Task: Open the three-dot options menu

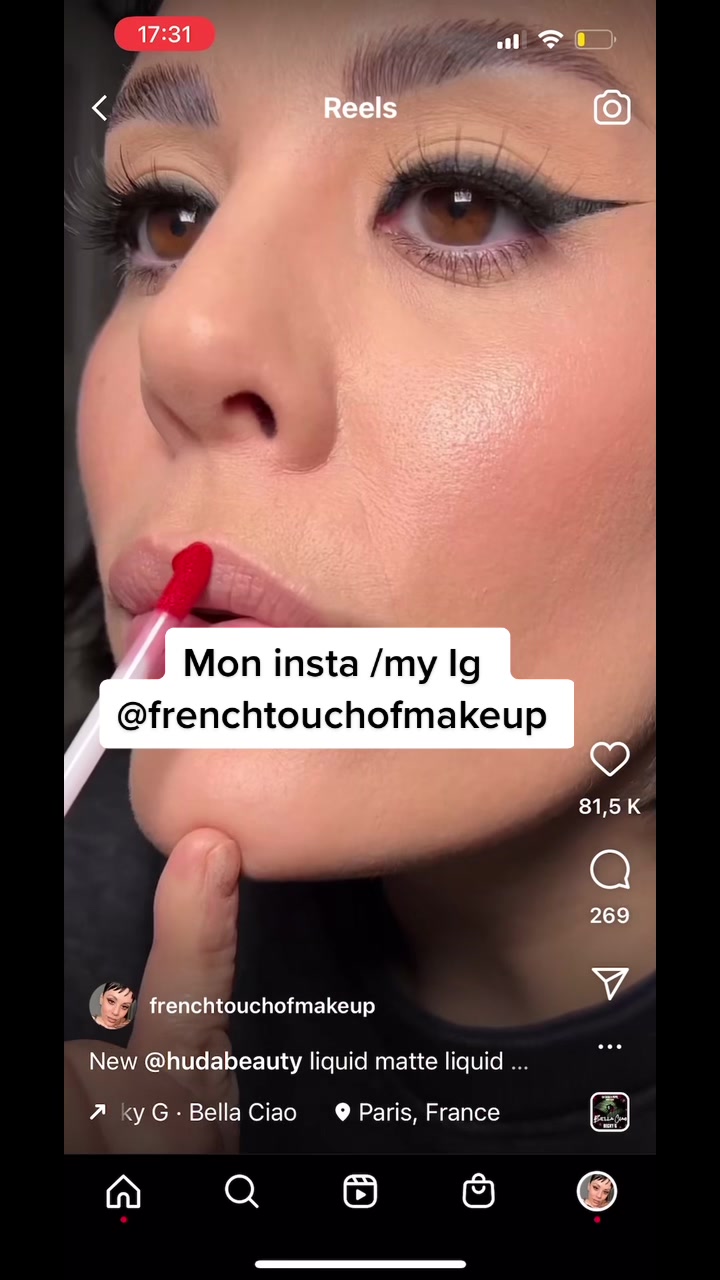Action: [x=609, y=1047]
